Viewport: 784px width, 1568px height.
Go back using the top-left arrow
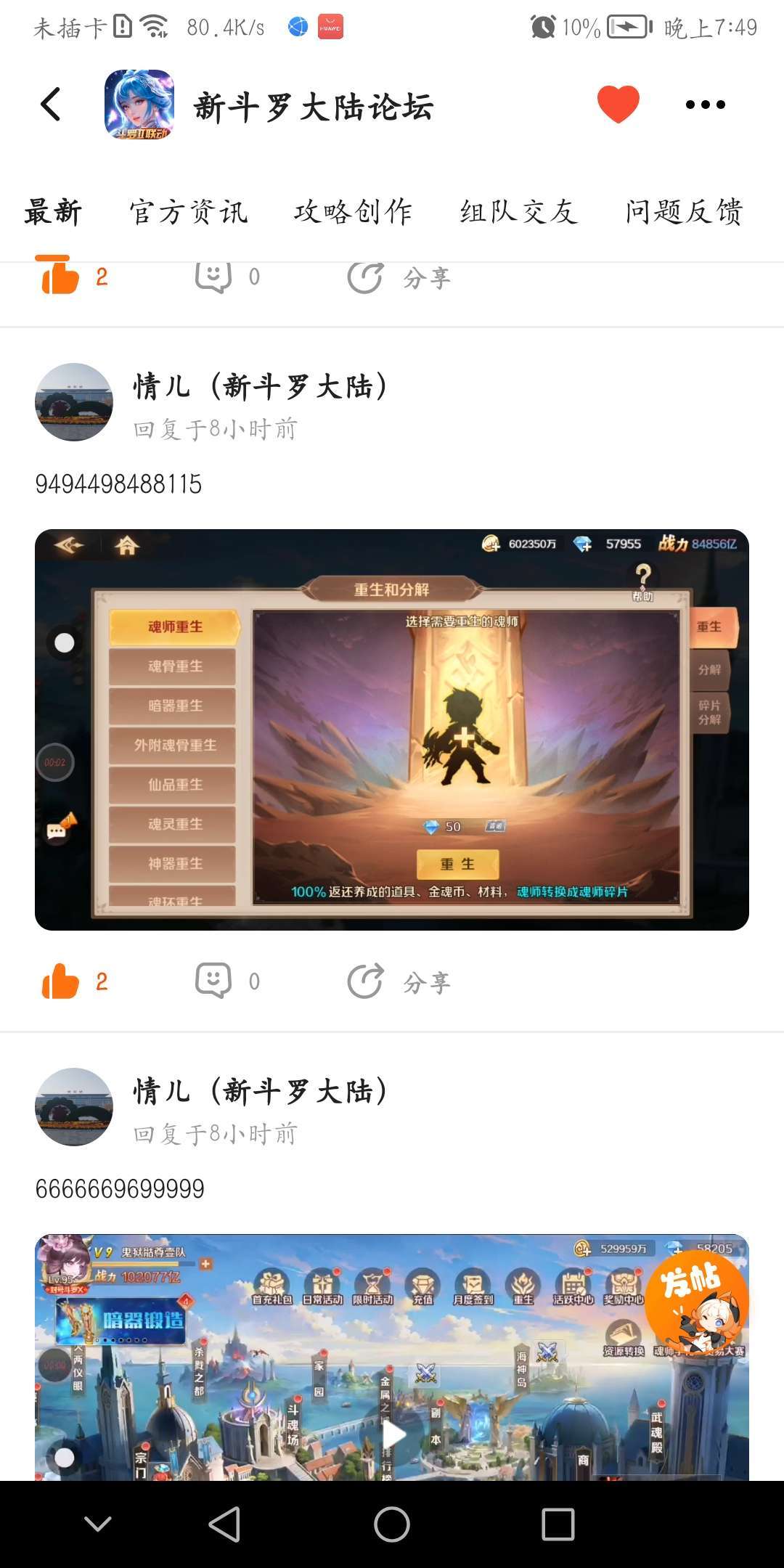pos(51,105)
